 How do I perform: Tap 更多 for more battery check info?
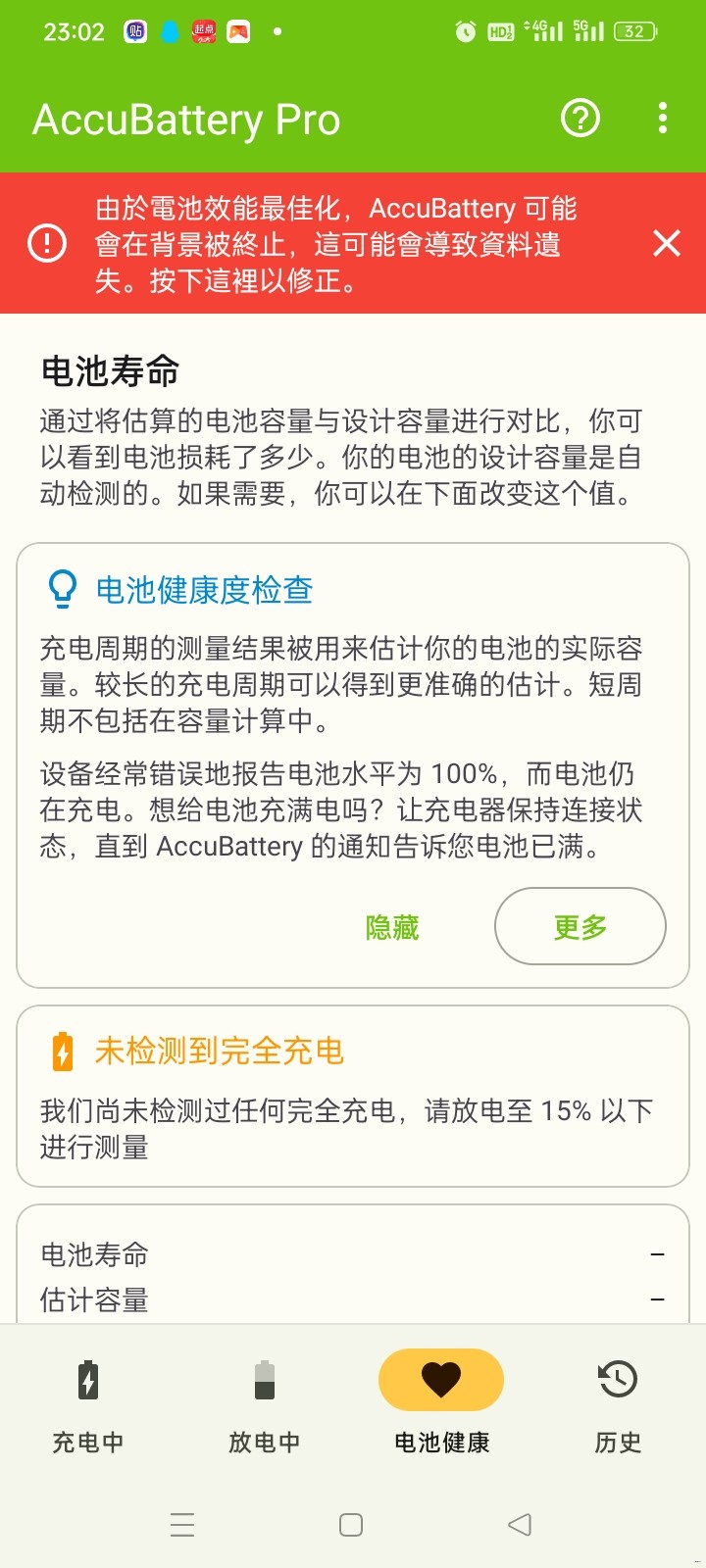tap(580, 925)
